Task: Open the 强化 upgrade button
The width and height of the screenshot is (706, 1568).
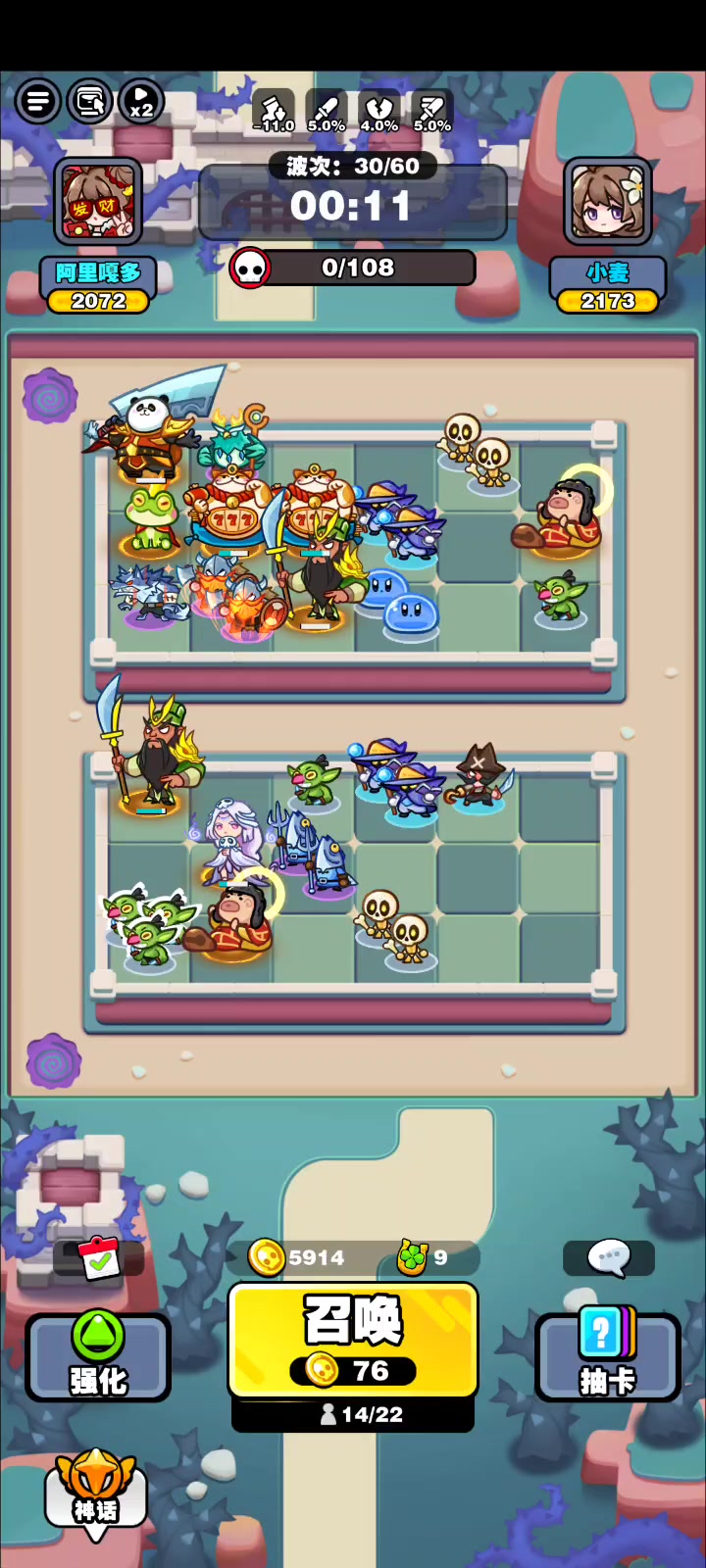Action: [98, 1356]
